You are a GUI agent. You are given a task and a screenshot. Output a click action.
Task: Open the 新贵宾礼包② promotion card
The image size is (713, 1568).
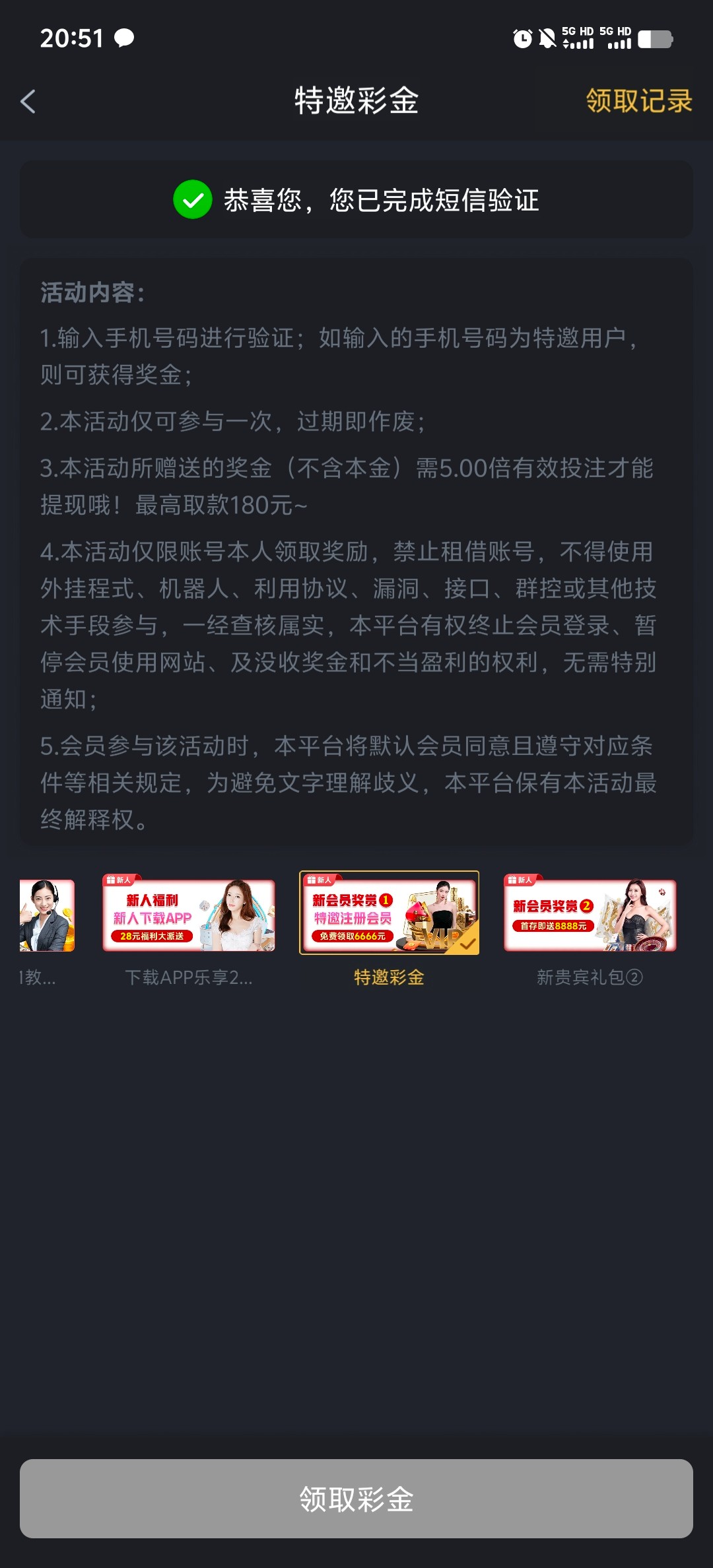590,916
